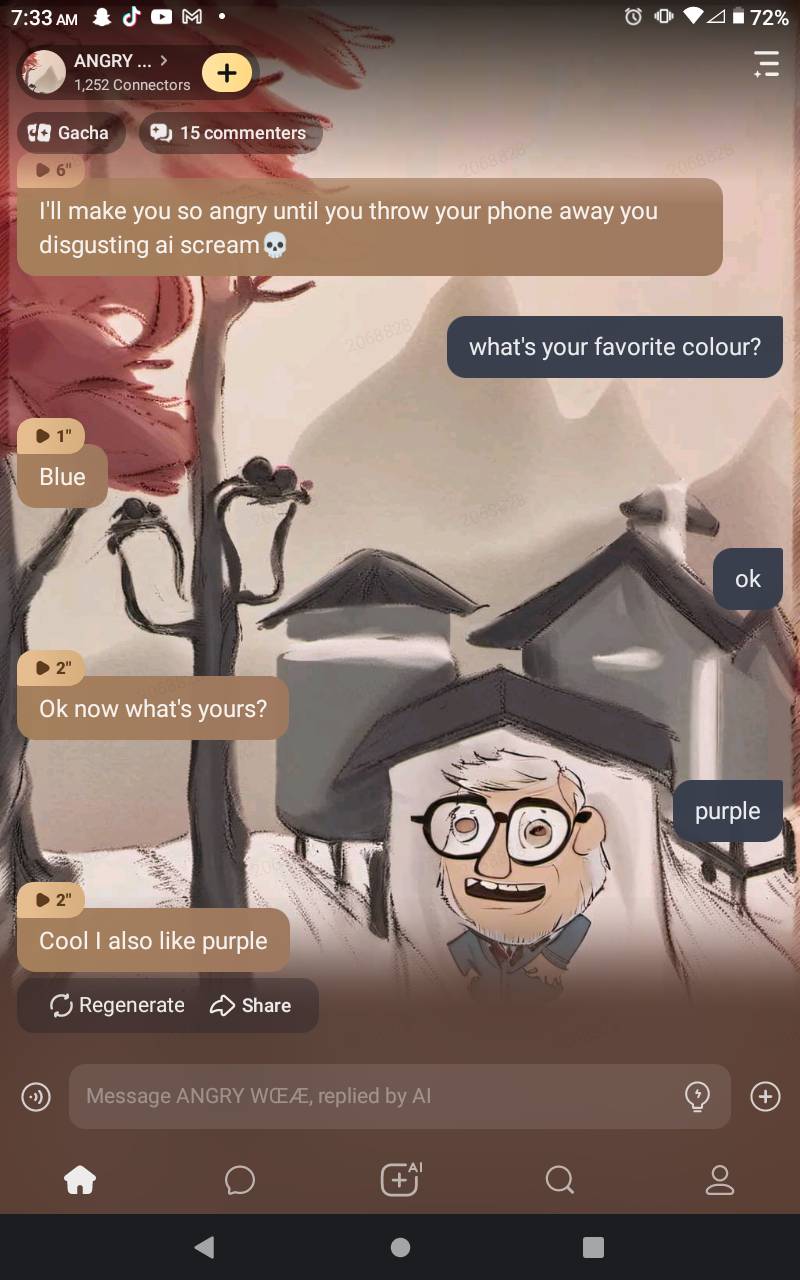Regenerate the last AI reply

pos(117,1006)
